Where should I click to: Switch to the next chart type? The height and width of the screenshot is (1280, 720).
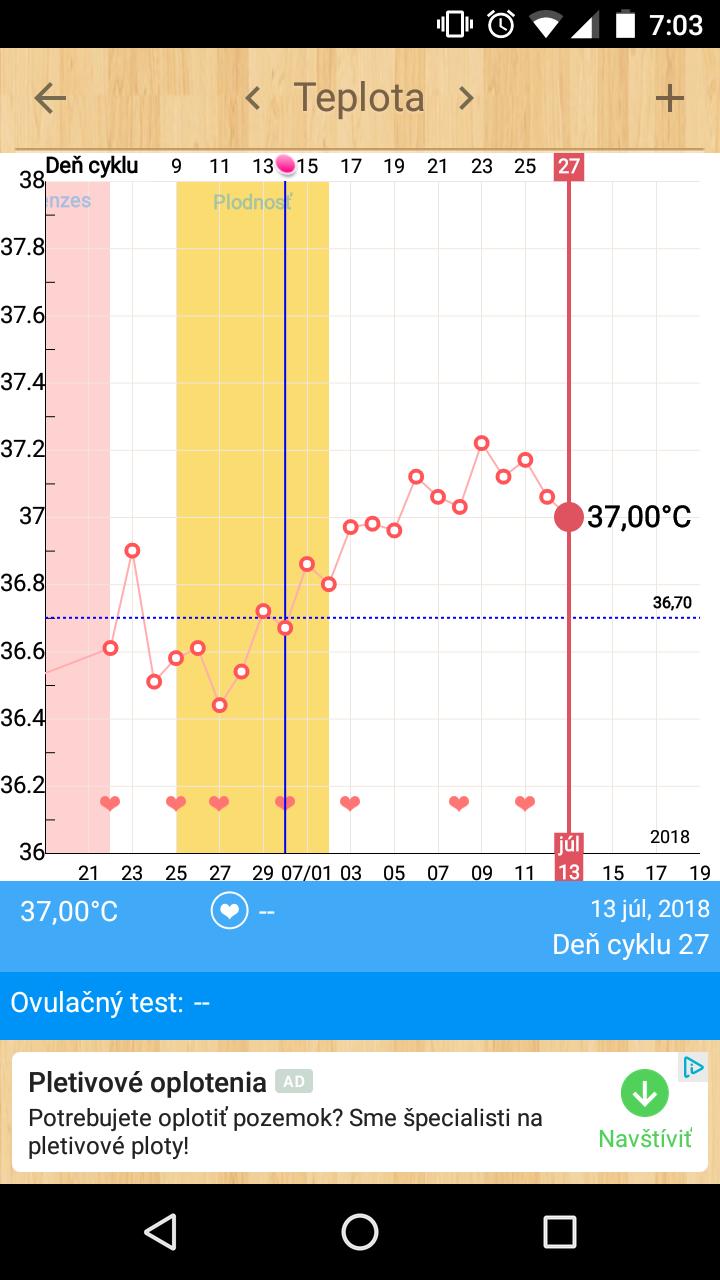pyautogui.click(x=466, y=98)
